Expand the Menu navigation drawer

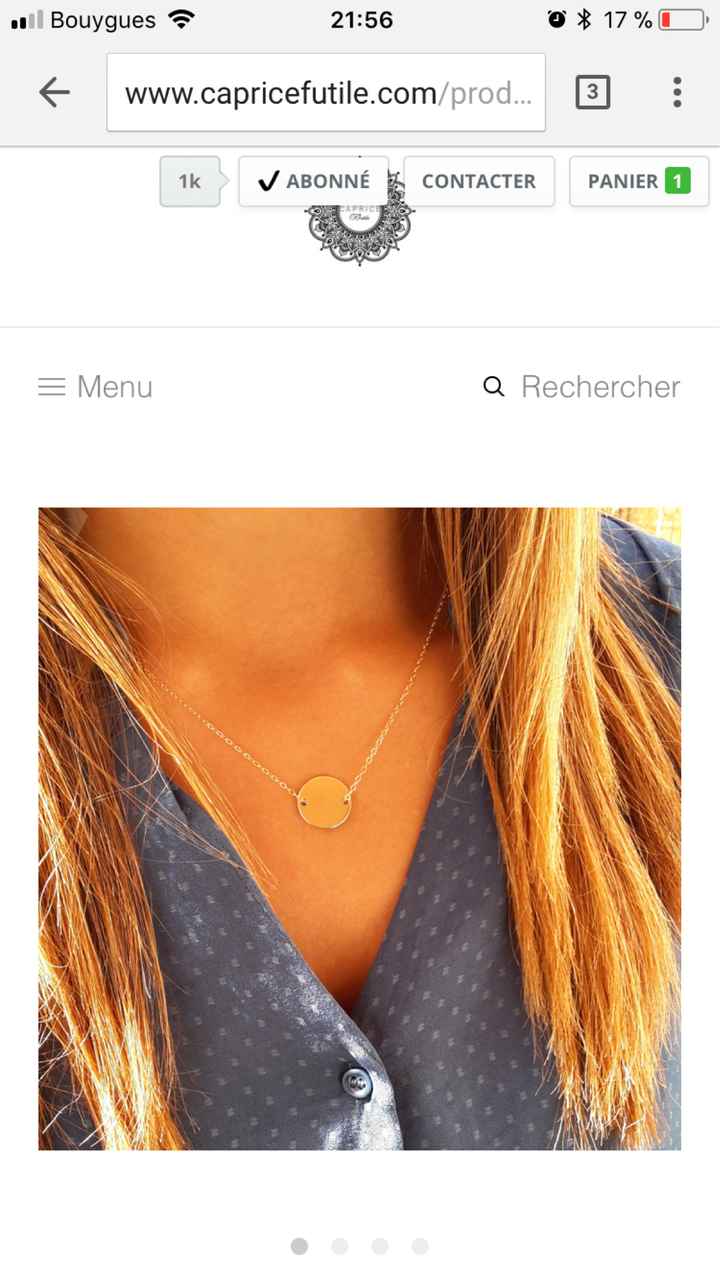coord(94,387)
